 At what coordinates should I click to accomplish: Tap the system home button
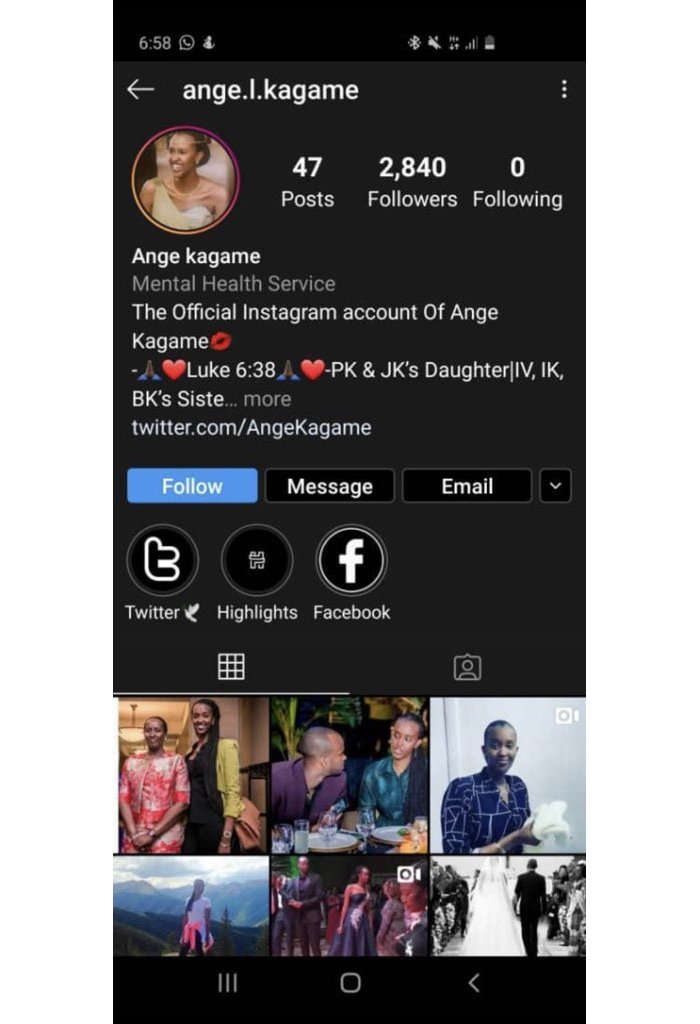350,983
